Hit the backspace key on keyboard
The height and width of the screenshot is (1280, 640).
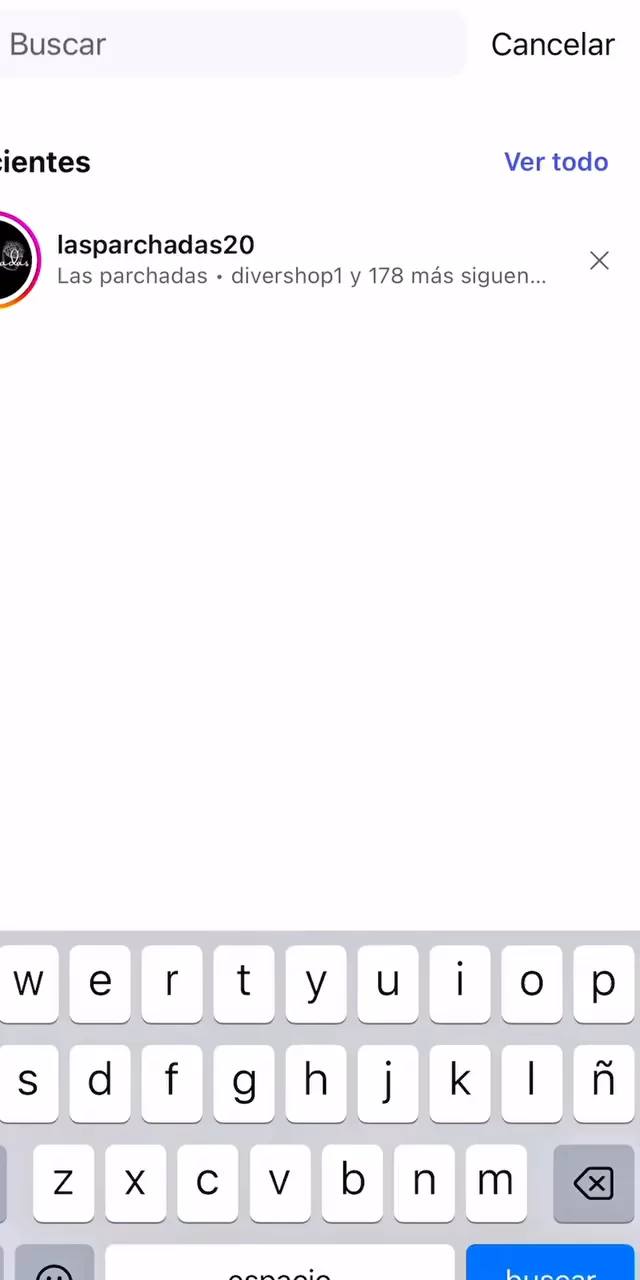tap(594, 1184)
